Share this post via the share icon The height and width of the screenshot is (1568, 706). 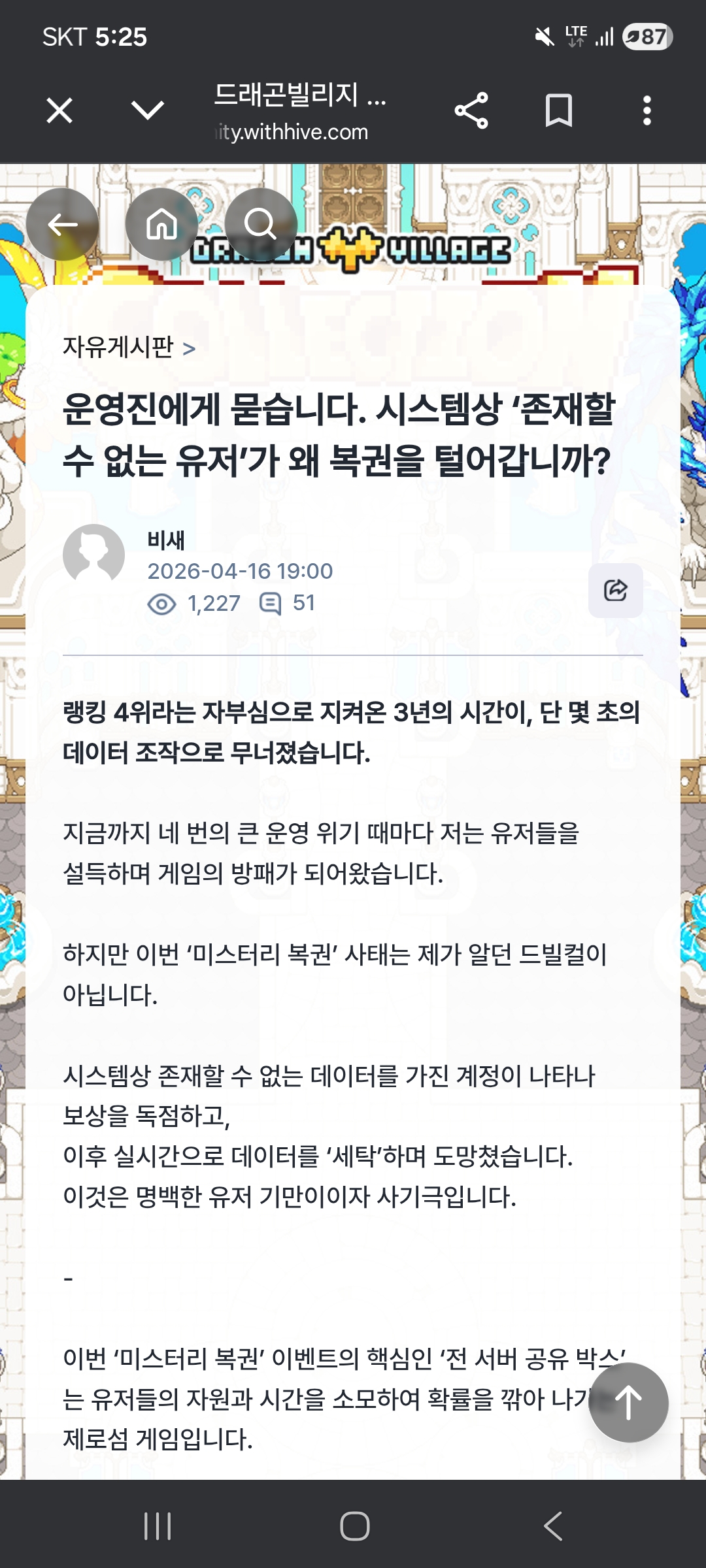615,590
